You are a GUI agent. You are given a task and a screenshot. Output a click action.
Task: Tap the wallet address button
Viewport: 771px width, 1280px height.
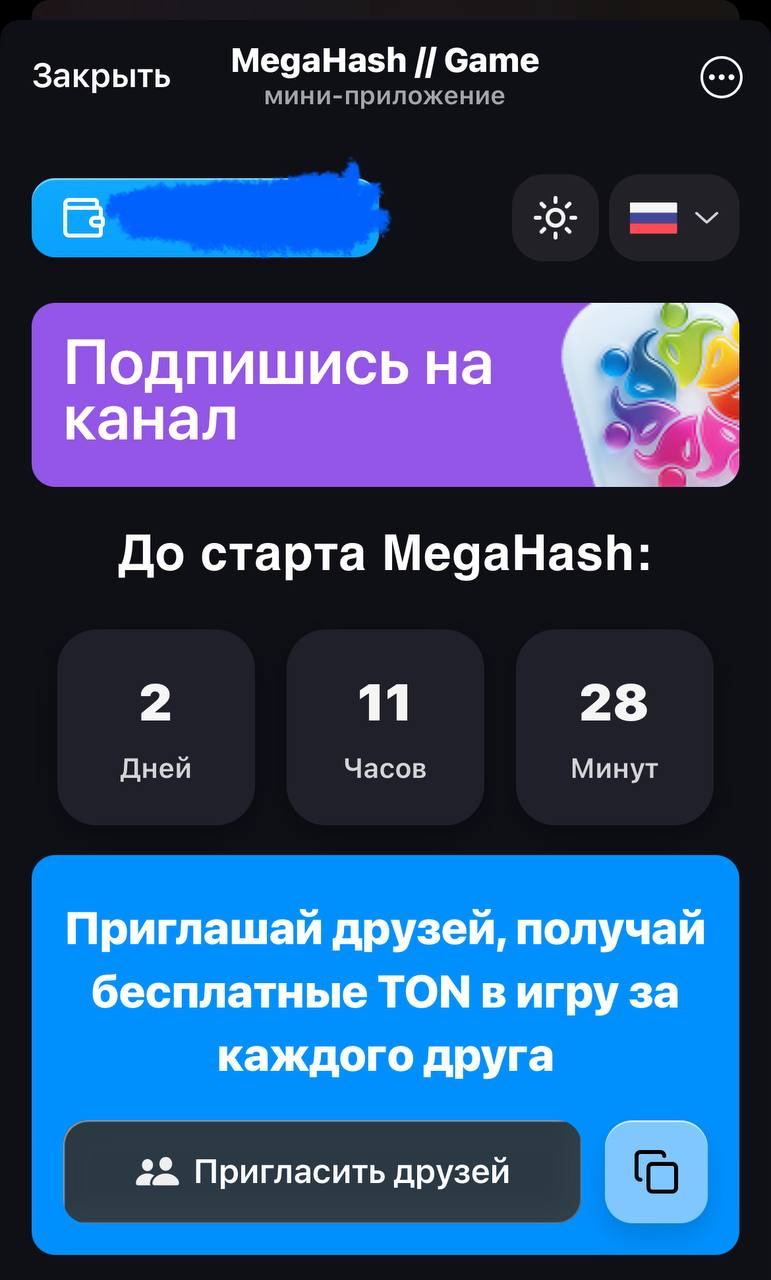click(206, 217)
